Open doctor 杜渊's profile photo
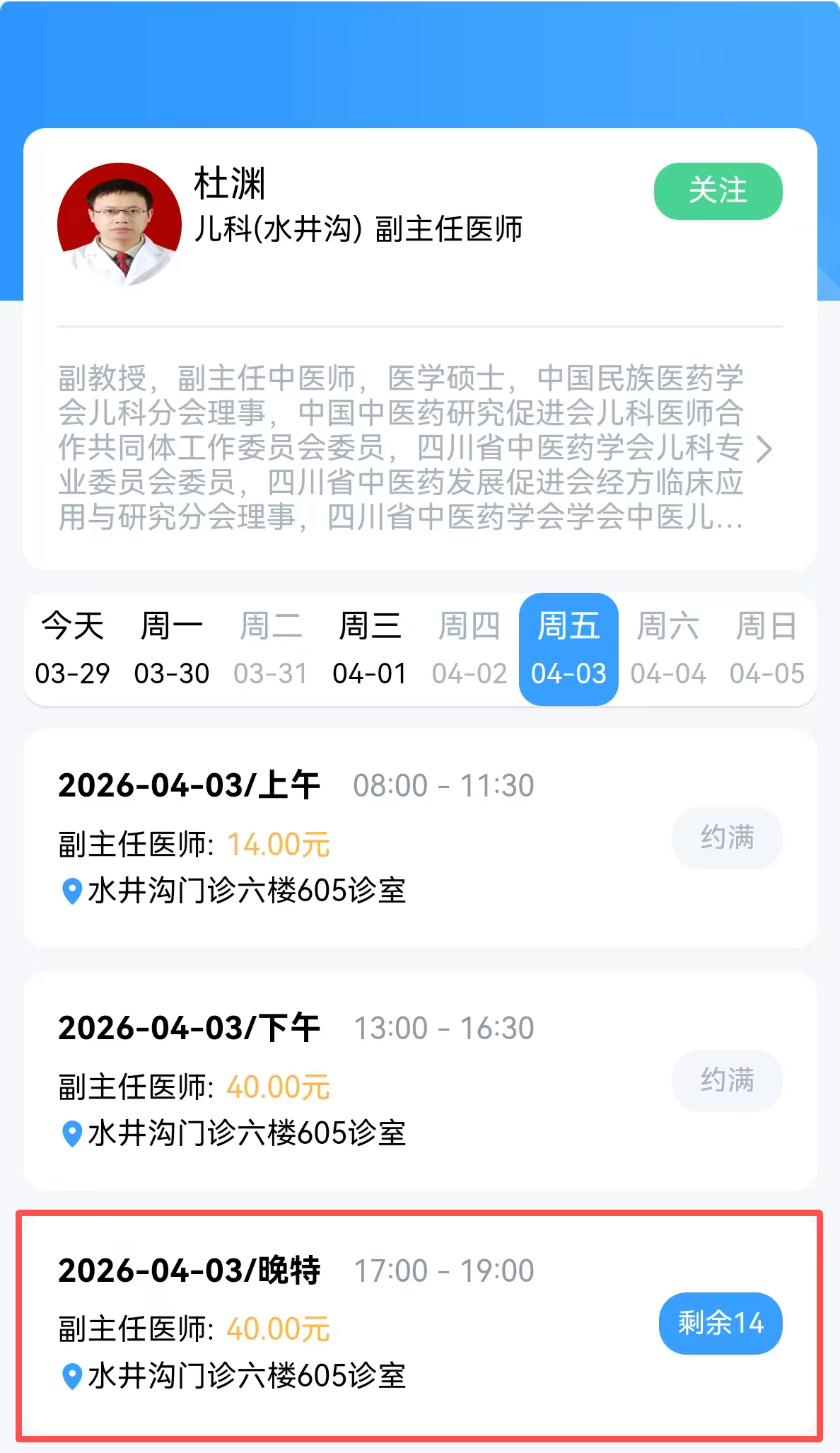Image resolution: width=840 pixels, height=1453 pixels. (x=120, y=221)
